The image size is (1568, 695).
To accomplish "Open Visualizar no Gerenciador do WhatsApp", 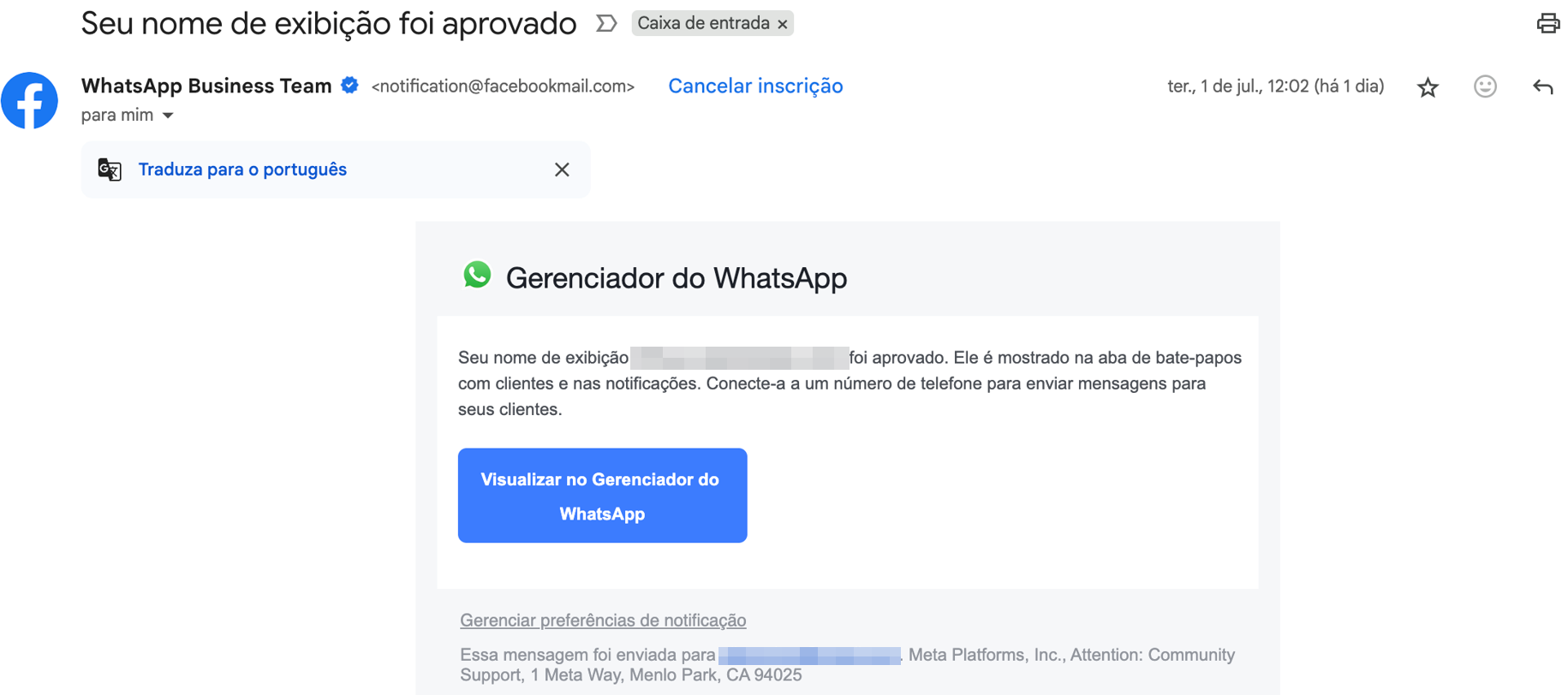I will coord(602,496).
